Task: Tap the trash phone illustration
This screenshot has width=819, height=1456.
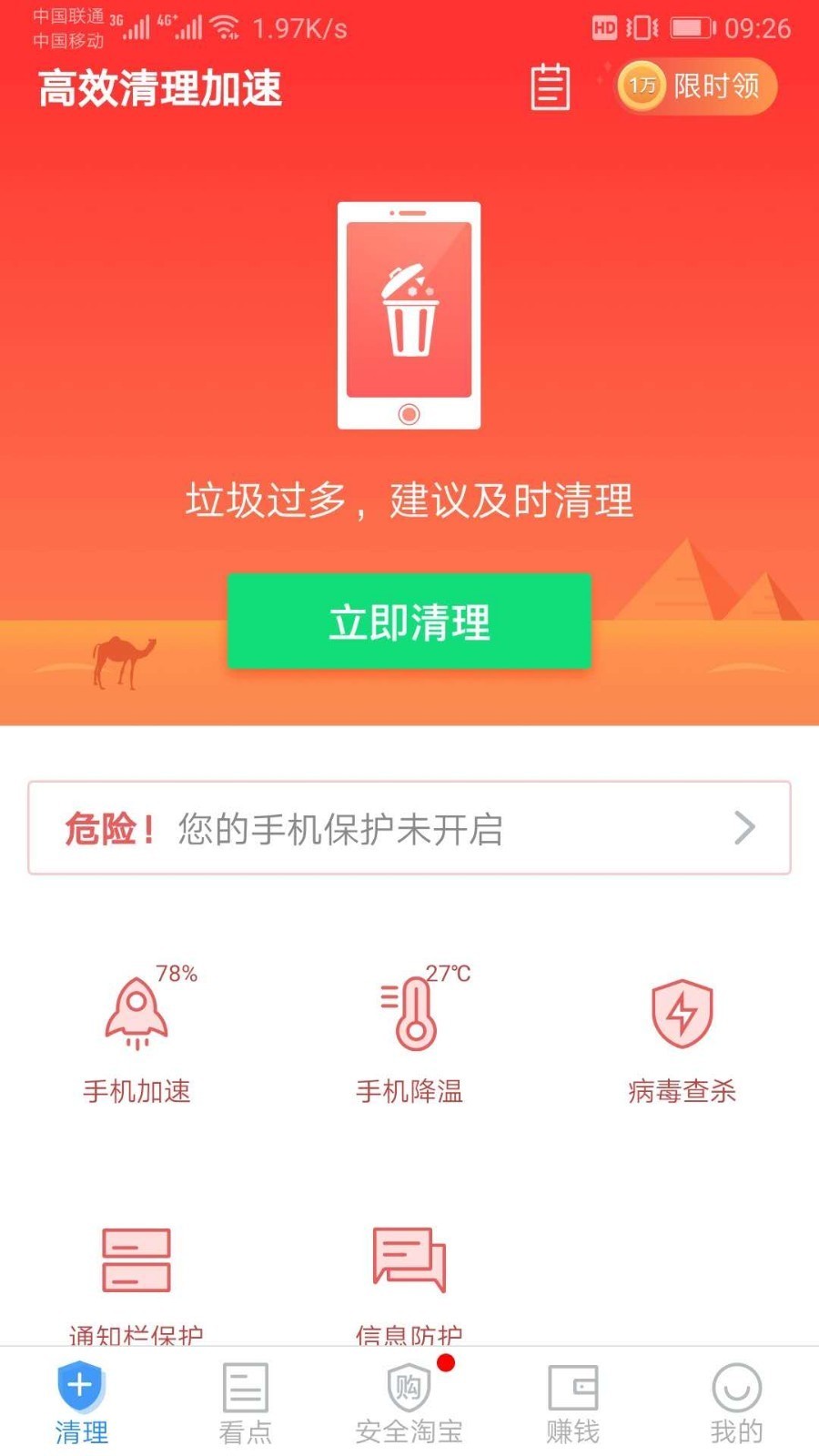Action: tap(409, 317)
